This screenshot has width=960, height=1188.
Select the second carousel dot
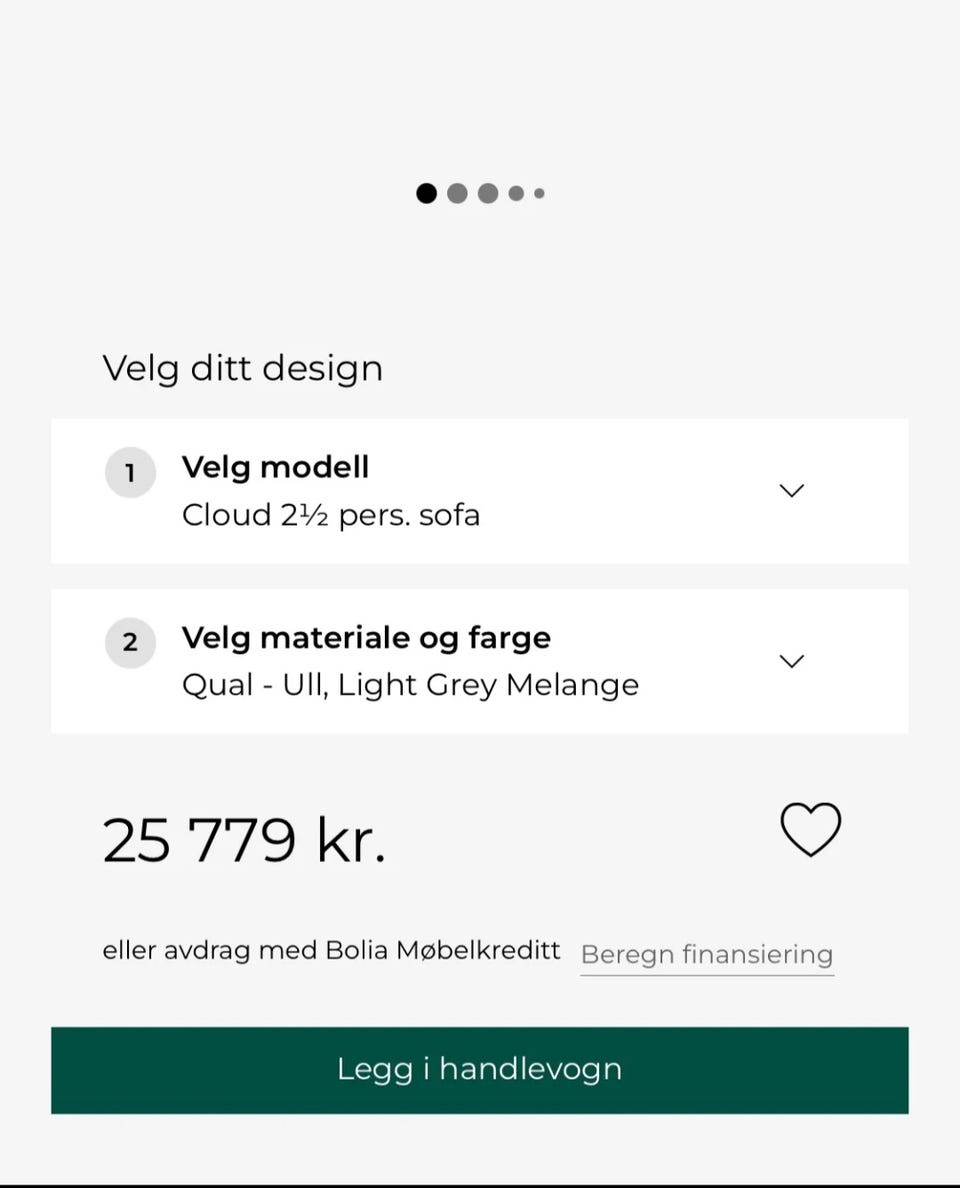tap(457, 193)
